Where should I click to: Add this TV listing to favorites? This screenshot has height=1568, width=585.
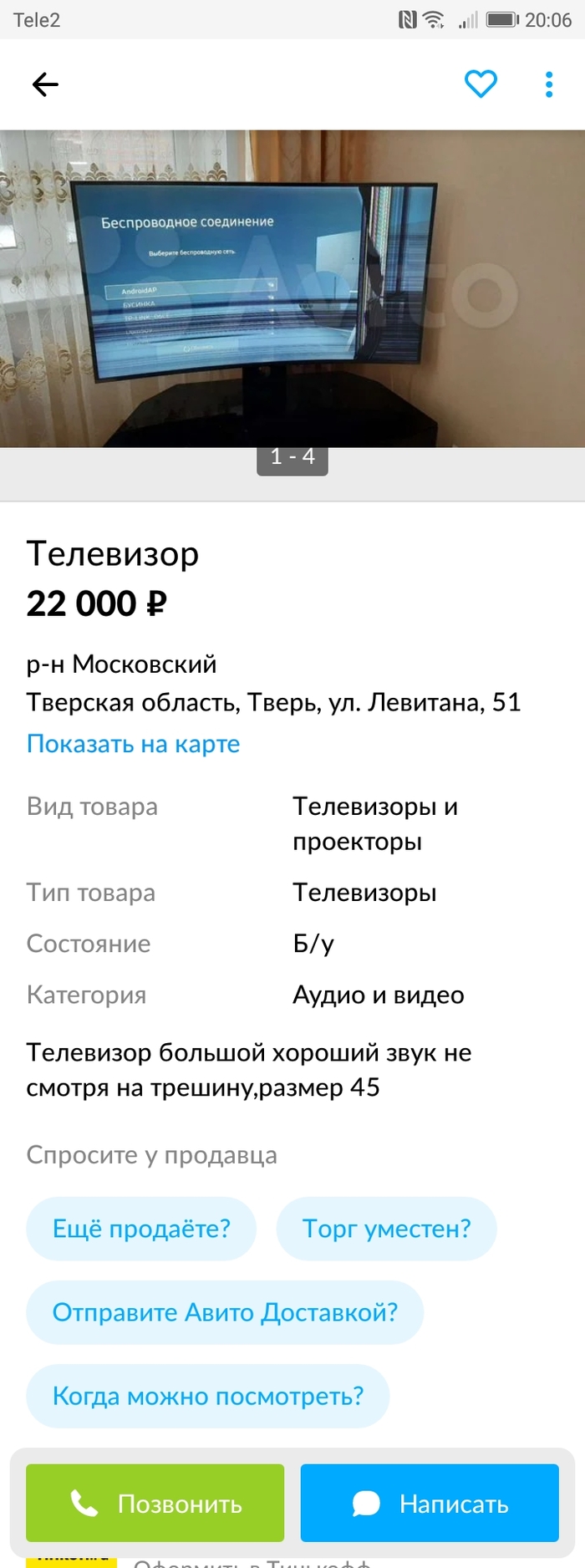click(481, 84)
